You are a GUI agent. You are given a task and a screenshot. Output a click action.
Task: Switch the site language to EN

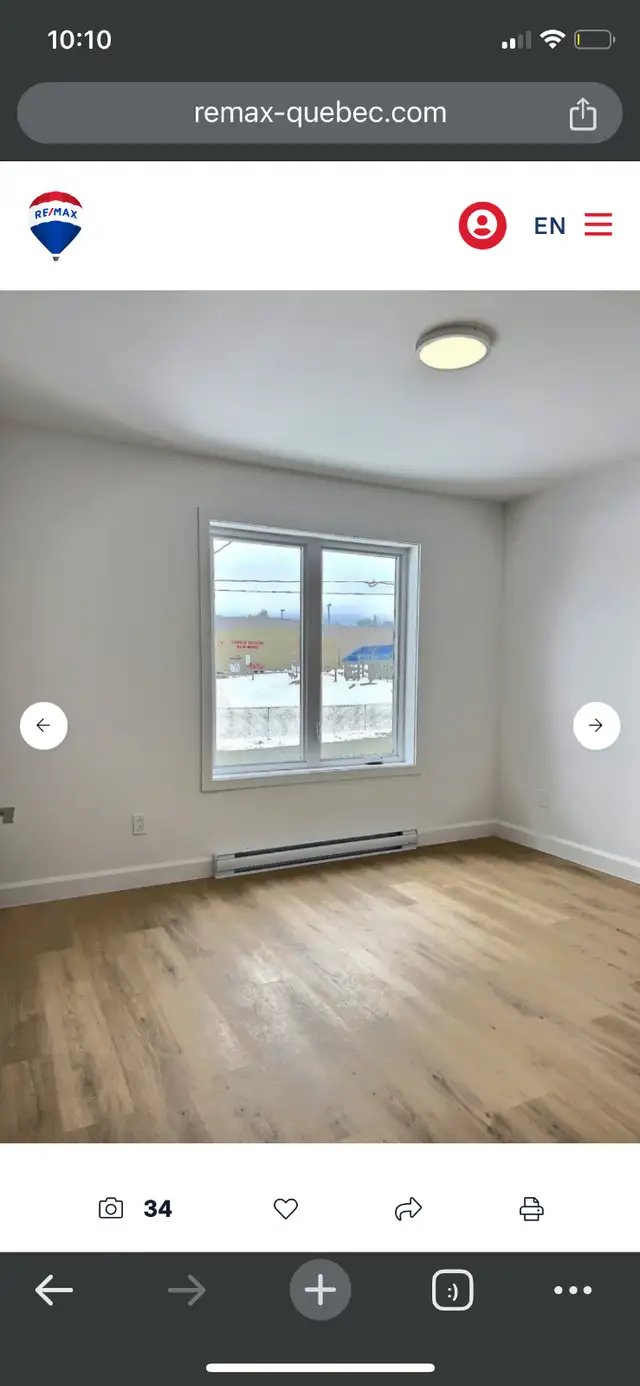coord(550,226)
